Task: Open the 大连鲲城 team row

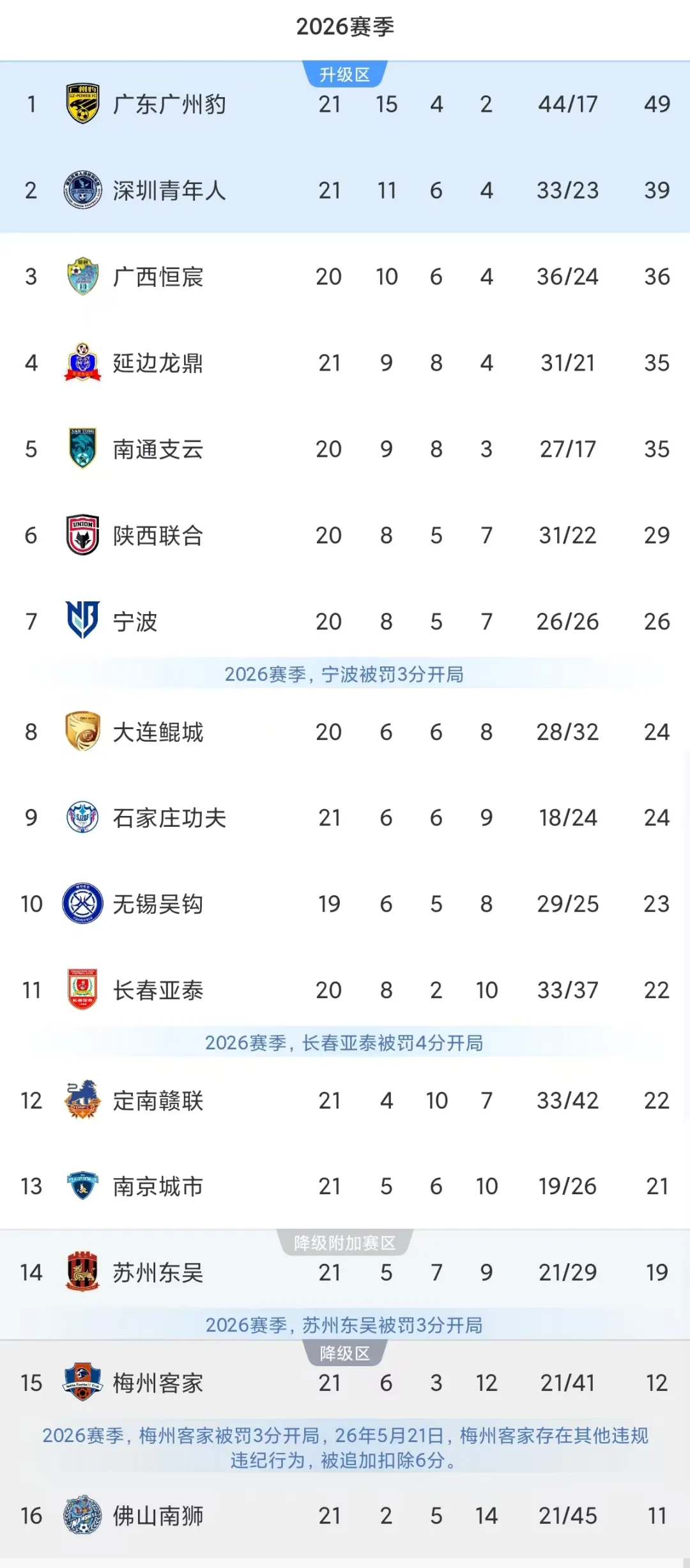Action: (345, 732)
